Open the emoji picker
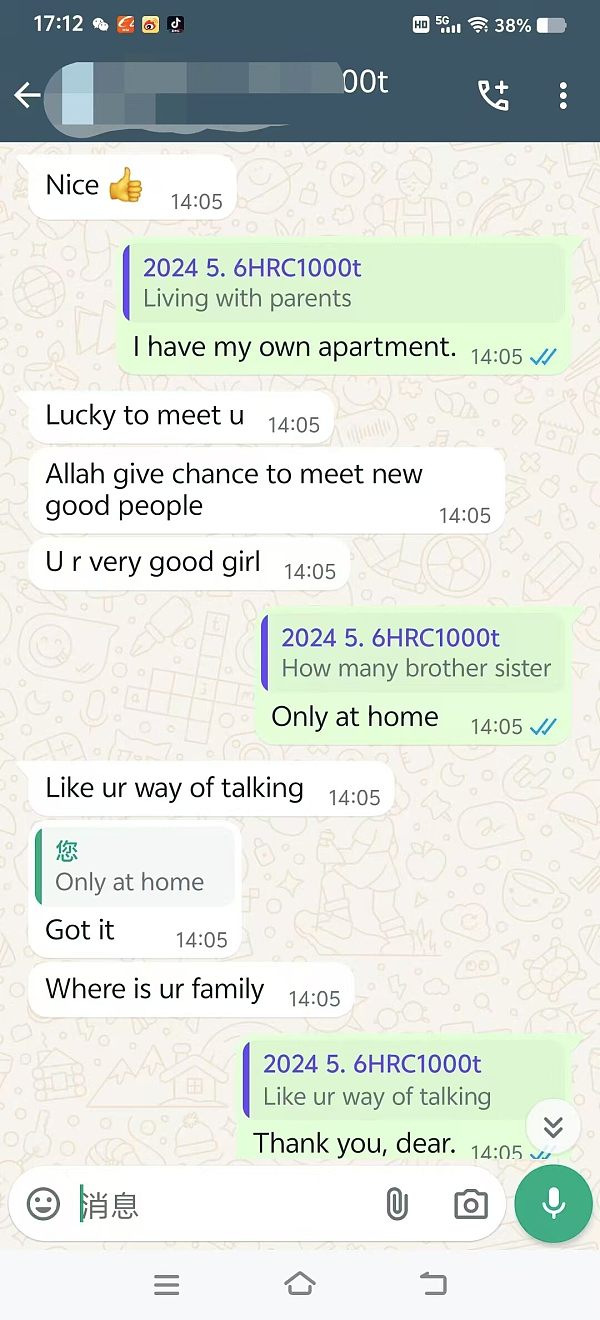 point(43,1204)
